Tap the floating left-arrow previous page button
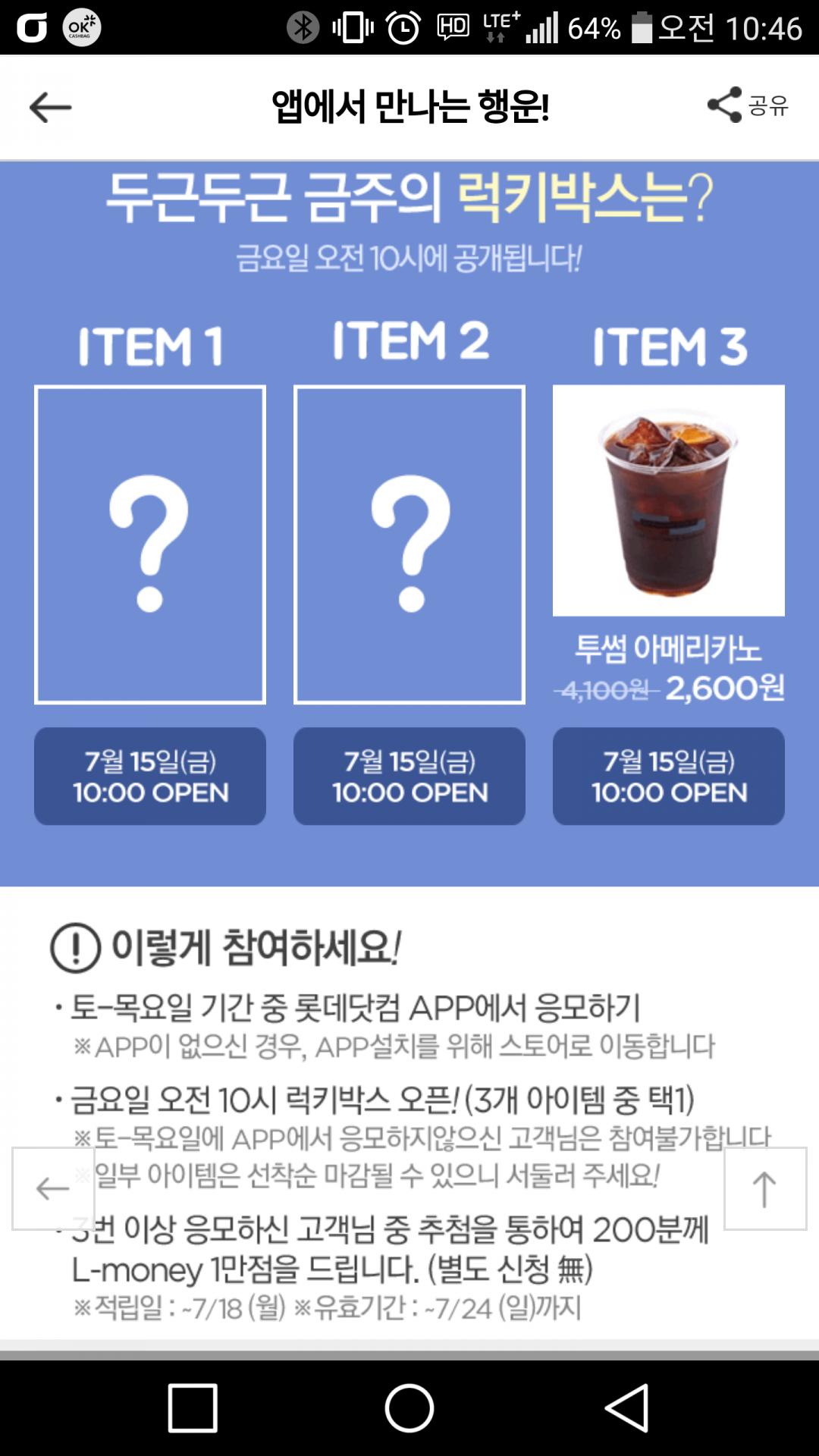This screenshot has height=1456, width=819. (x=53, y=1188)
